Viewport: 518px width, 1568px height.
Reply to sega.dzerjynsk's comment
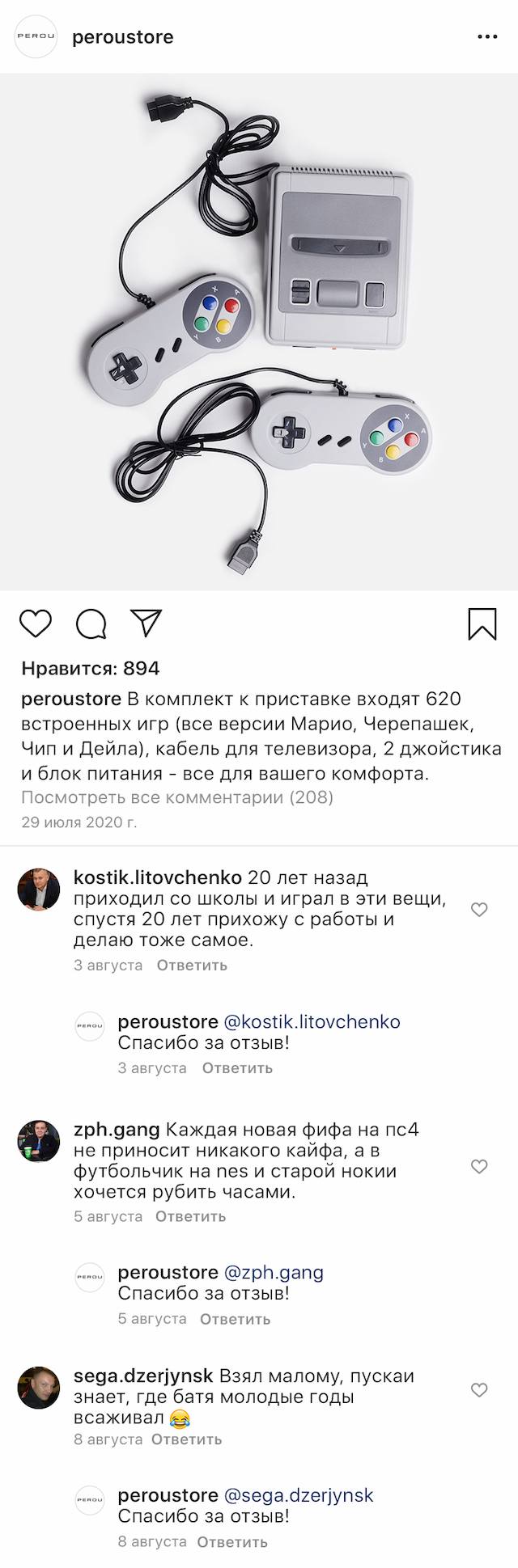click(x=186, y=1439)
